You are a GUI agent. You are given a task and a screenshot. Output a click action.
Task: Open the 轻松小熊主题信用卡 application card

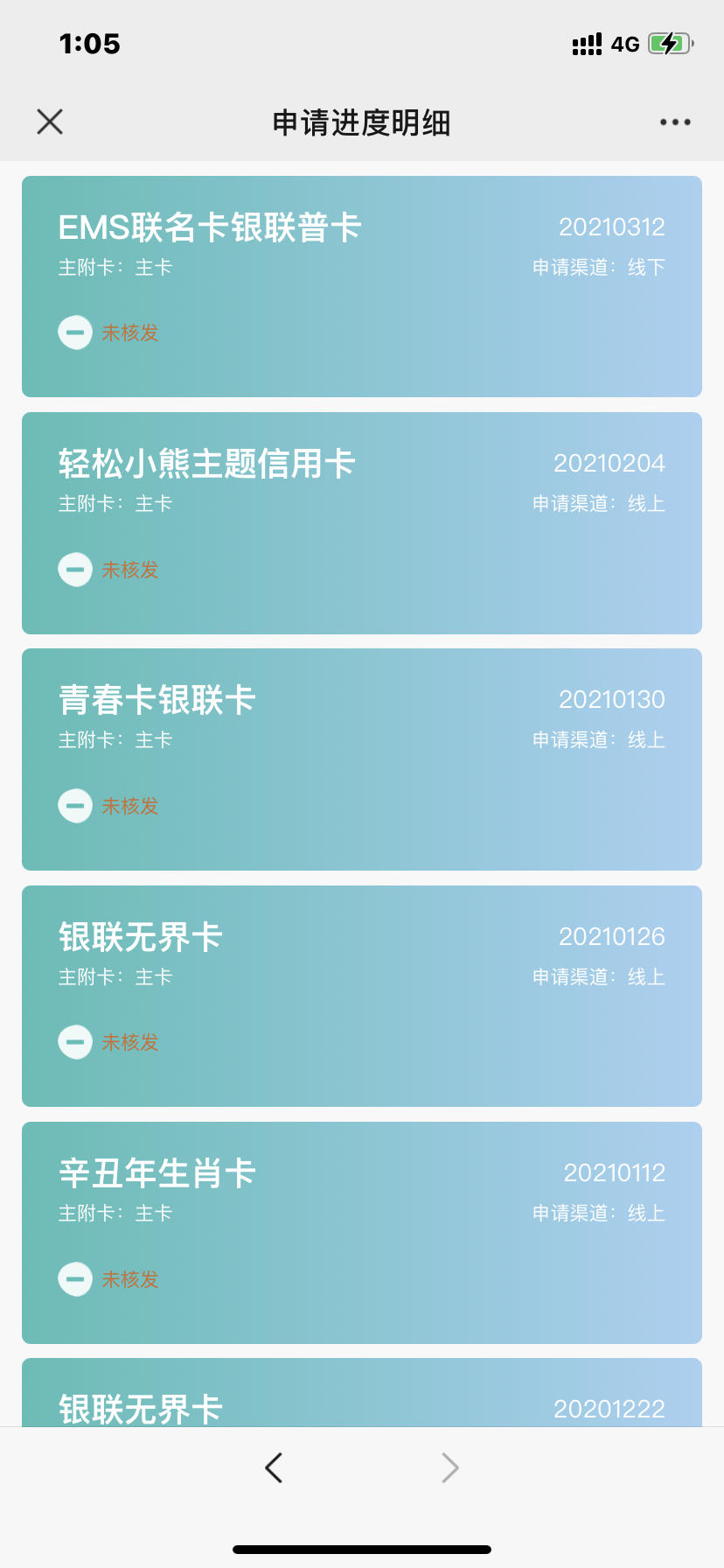pos(362,523)
